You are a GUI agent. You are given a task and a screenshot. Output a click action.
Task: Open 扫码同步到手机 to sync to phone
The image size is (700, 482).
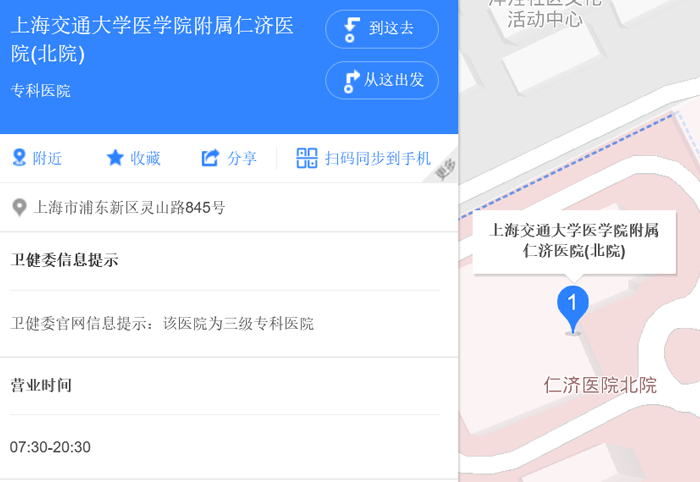[x=363, y=158]
